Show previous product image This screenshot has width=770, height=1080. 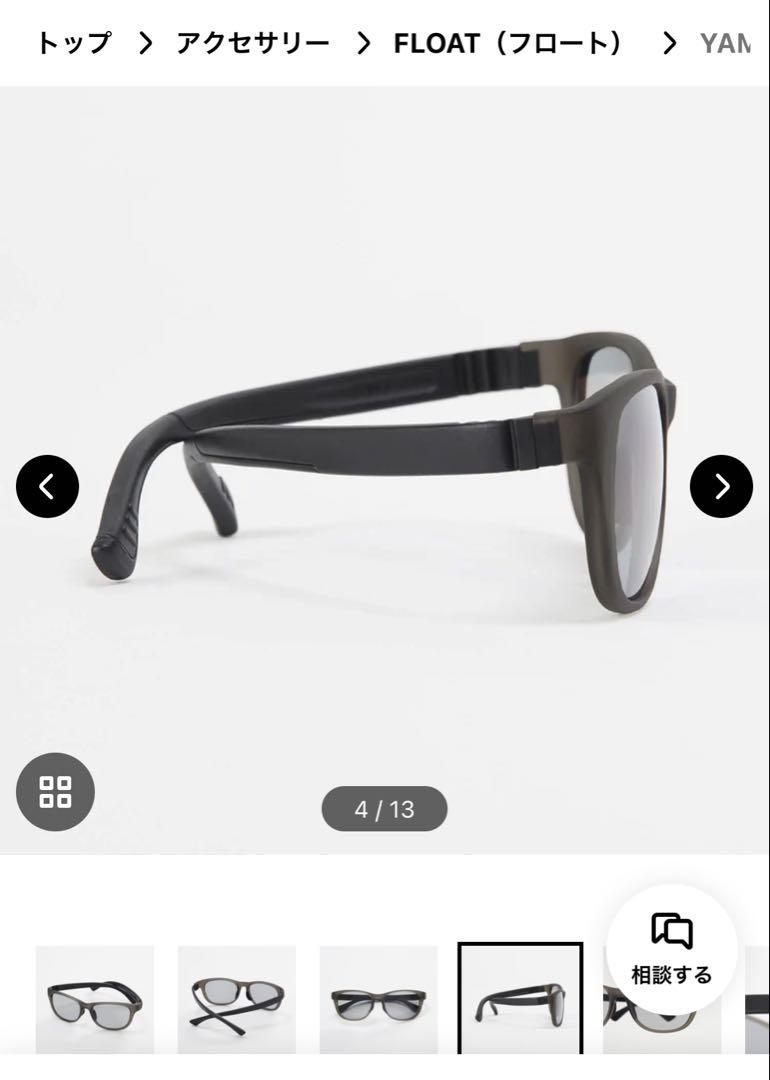point(47,486)
